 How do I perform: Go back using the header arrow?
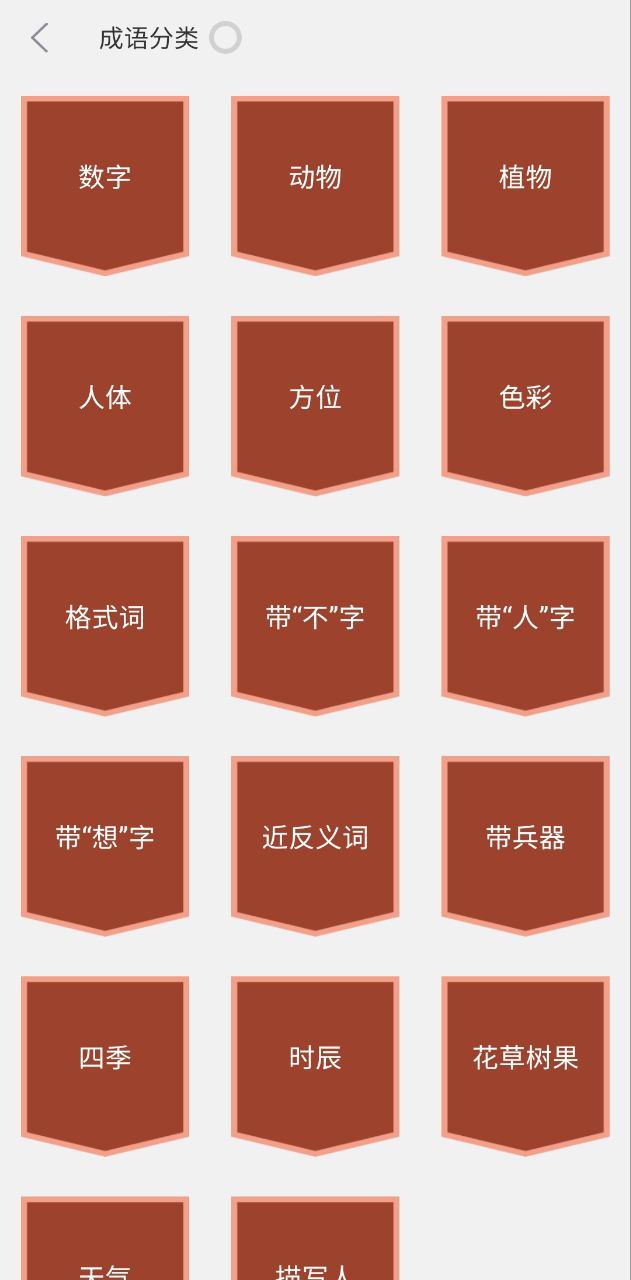[40, 38]
